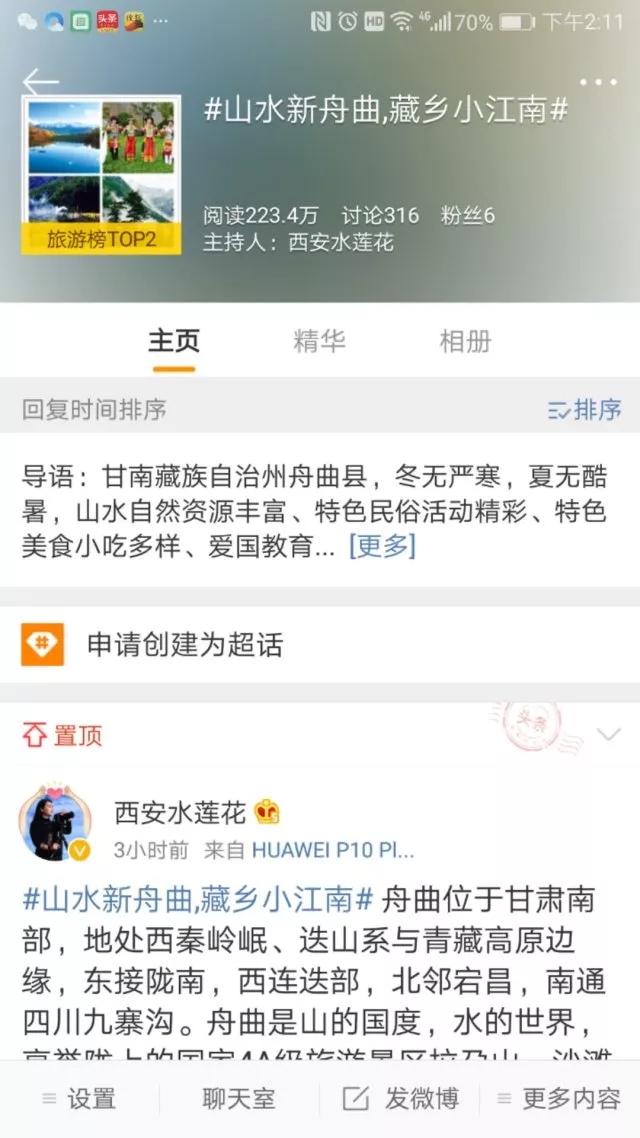Open 更多内容 in the bottom bar
The image size is (640, 1138).
point(558,1098)
